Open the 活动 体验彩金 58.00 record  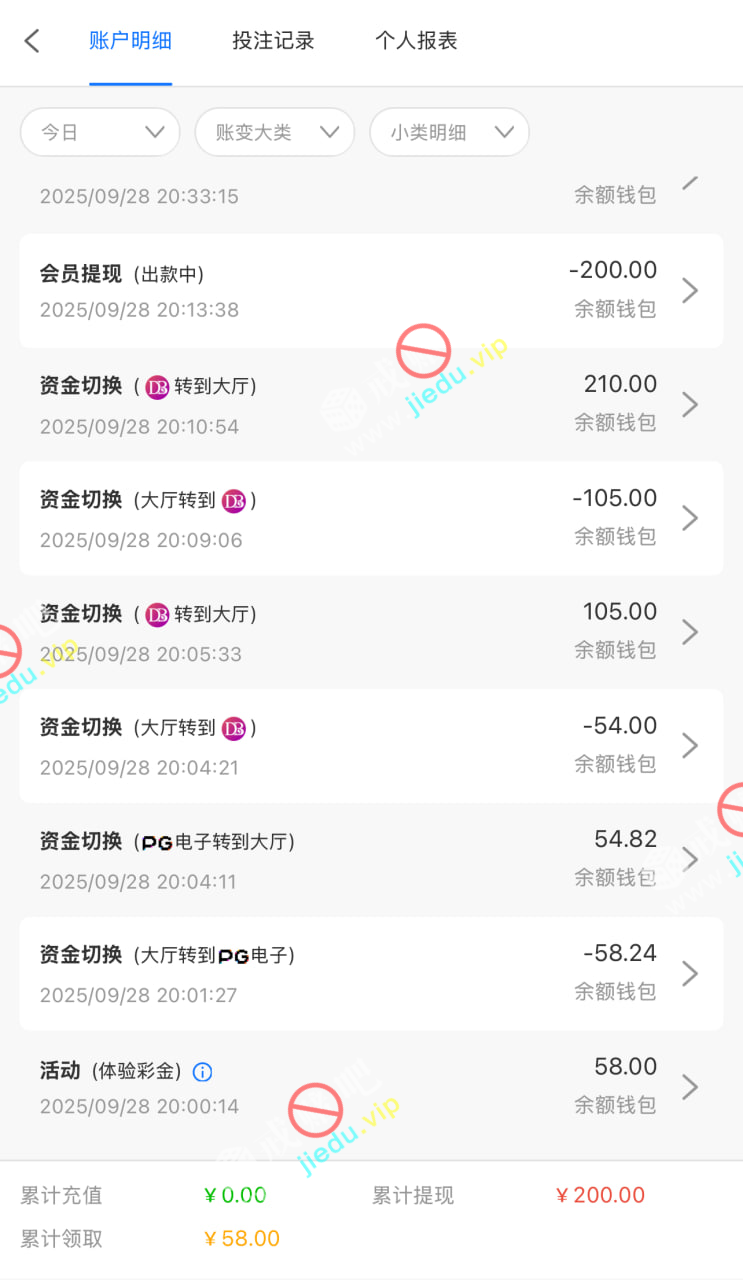tap(371, 1087)
